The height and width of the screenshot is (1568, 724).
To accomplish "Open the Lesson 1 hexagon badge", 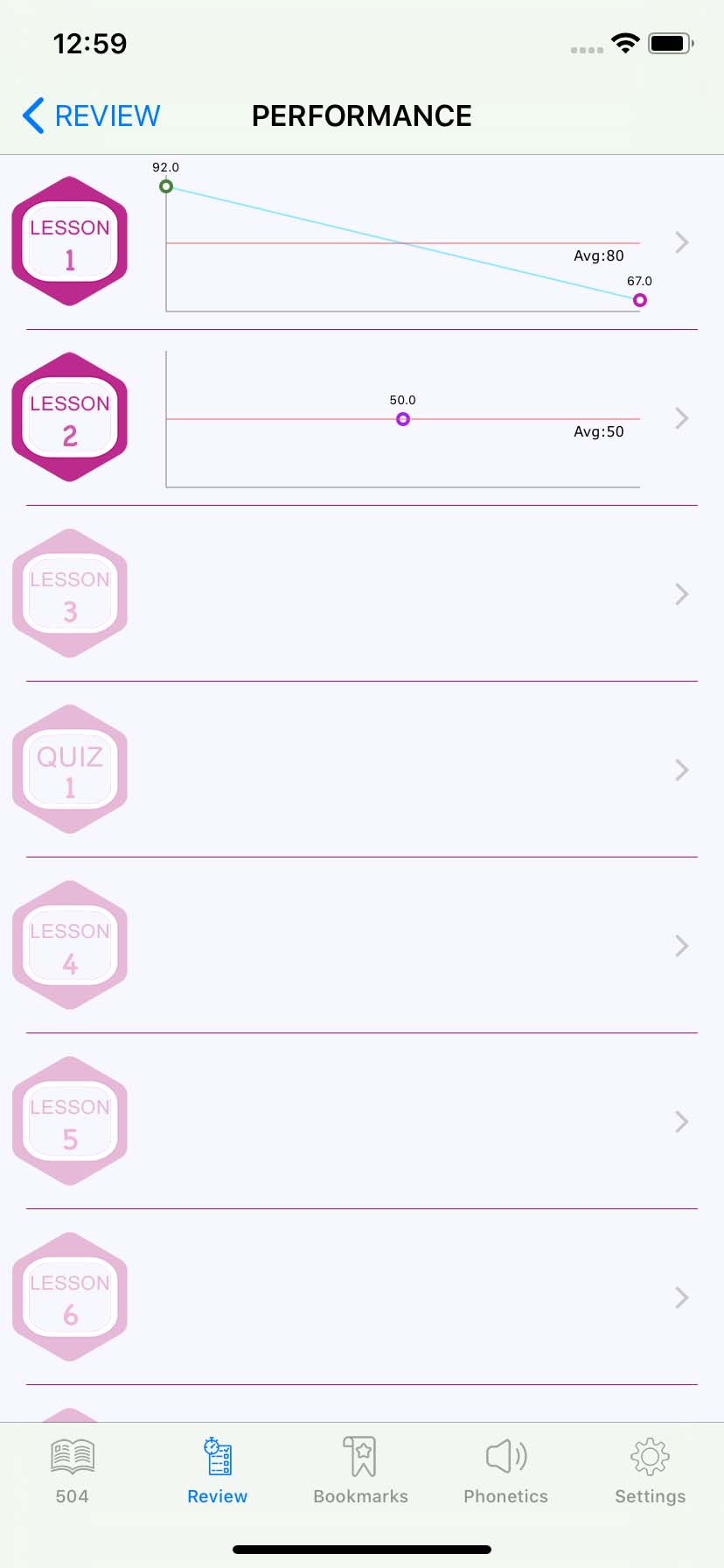I will click(x=70, y=241).
